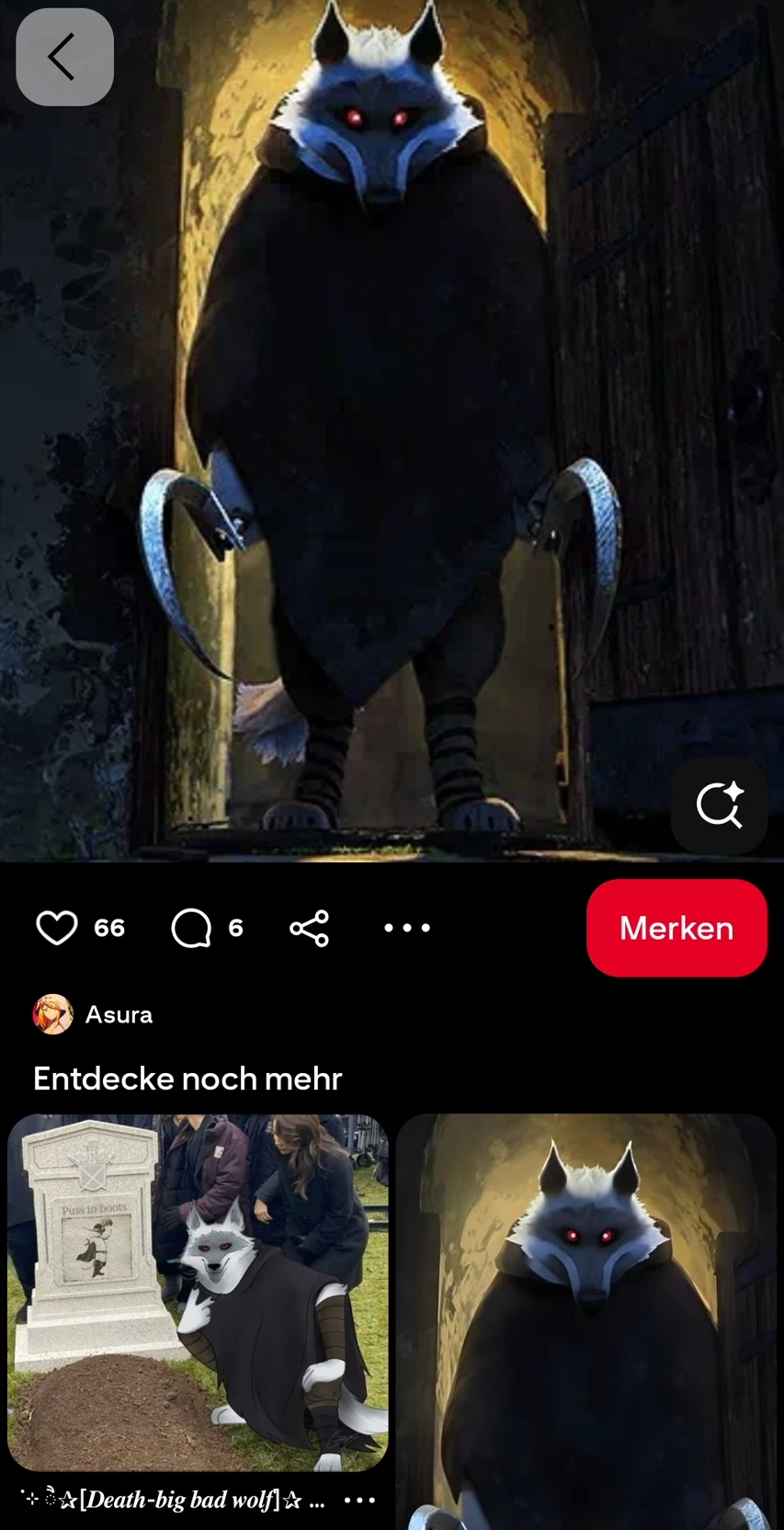Like this pin with the heart icon
Image resolution: width=784 pixels, height=1530 pixels.
57,928
